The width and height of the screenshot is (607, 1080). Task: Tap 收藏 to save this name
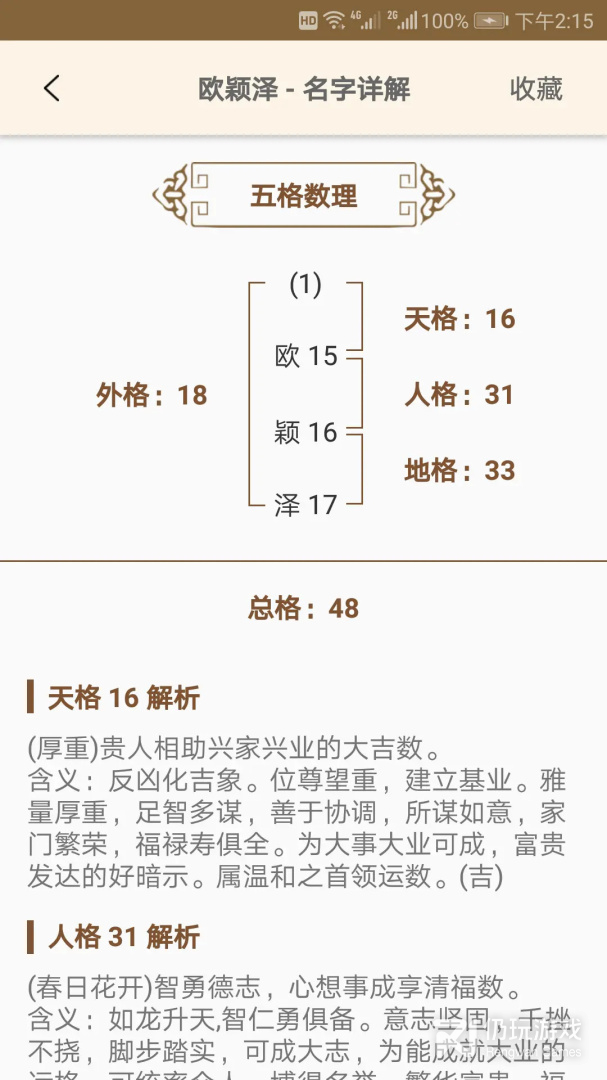coord(536,88)
